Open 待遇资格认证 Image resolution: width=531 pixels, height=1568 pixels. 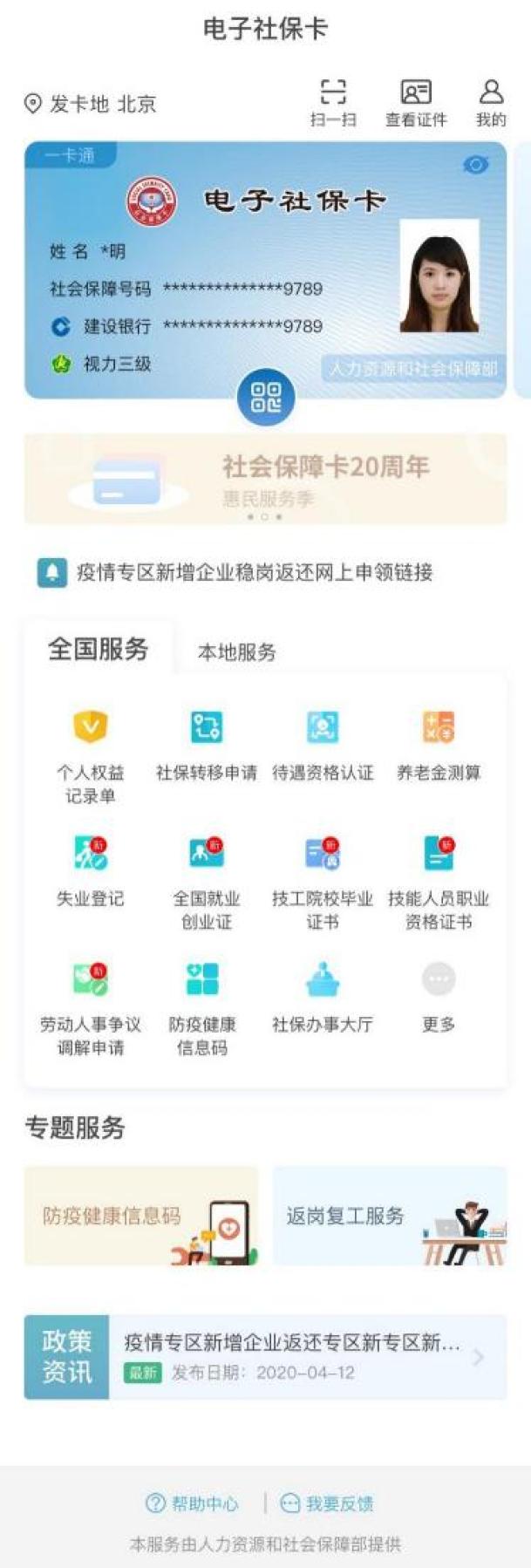pyautogui.click(x=323, y=746)
